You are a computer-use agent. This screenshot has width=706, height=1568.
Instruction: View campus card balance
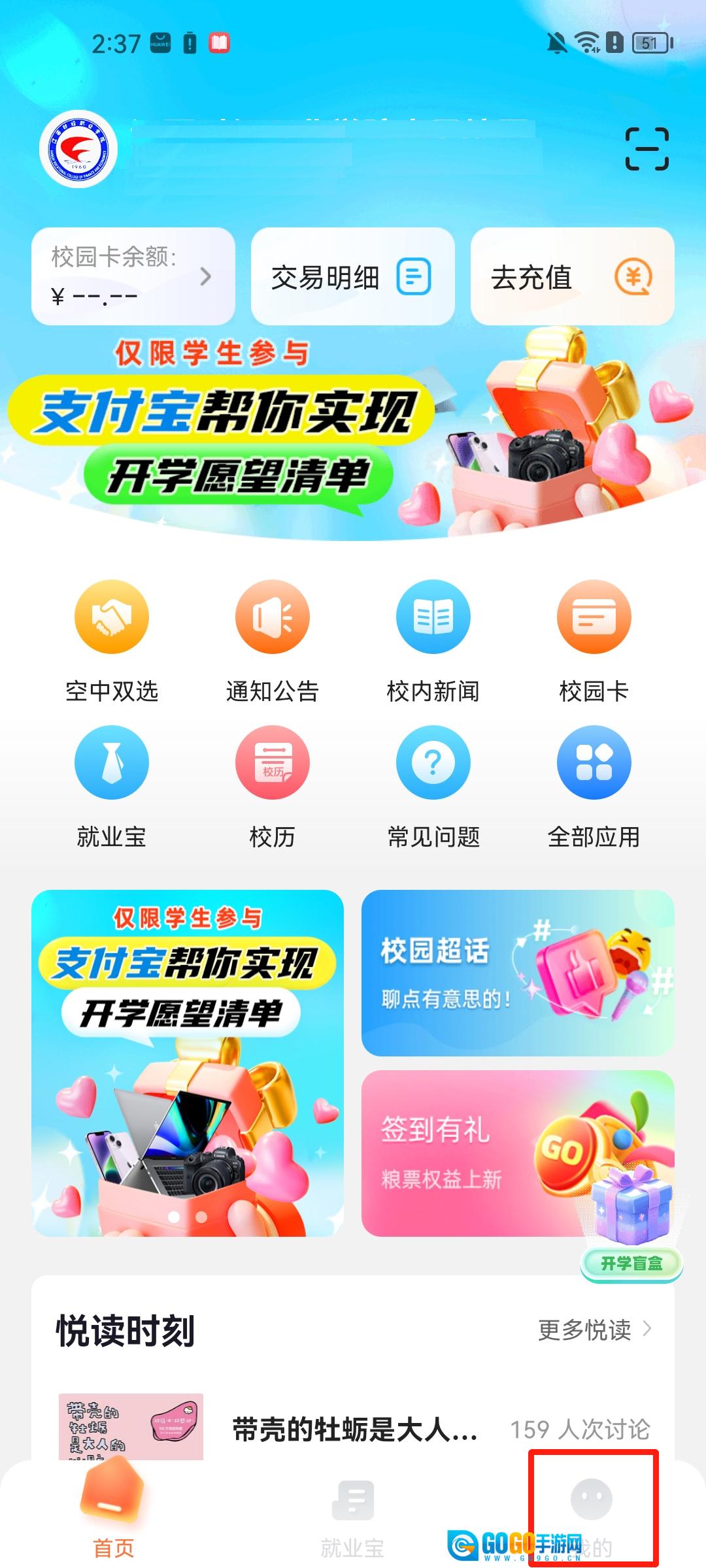[x=133, y=276]
